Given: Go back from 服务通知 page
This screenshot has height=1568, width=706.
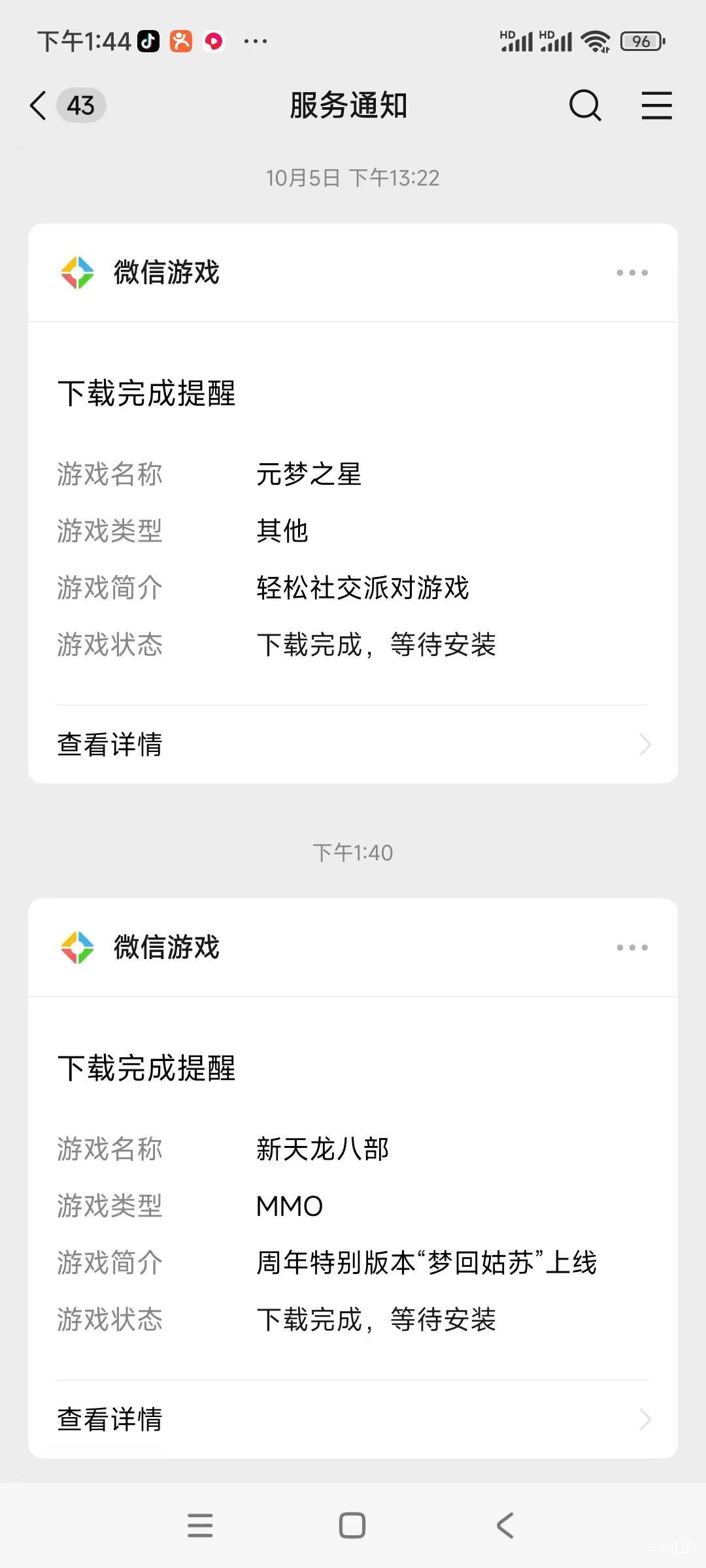Looking at the screenshot, I should click(39, 105).
